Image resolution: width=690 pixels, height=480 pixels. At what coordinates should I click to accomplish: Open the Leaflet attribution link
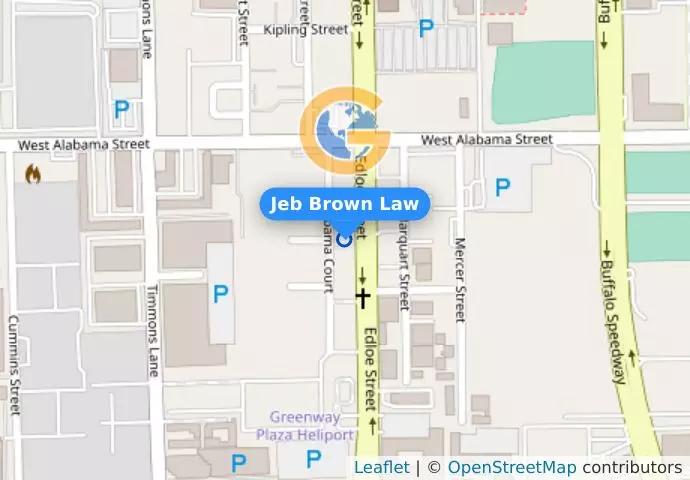click(x=381, y=467)
